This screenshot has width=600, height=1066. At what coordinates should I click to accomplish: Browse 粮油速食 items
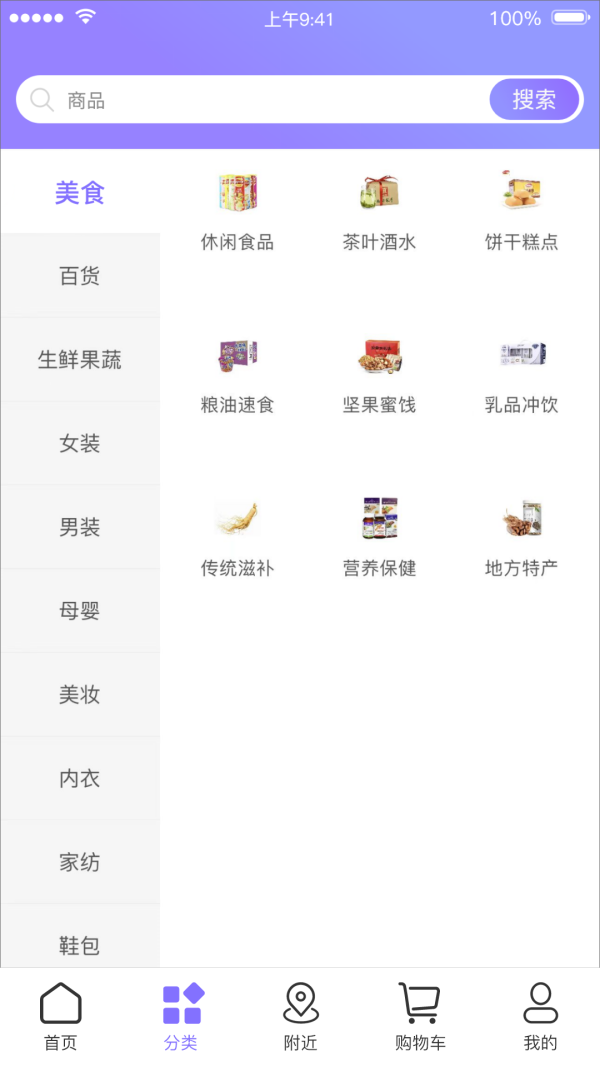click(237, 373)
